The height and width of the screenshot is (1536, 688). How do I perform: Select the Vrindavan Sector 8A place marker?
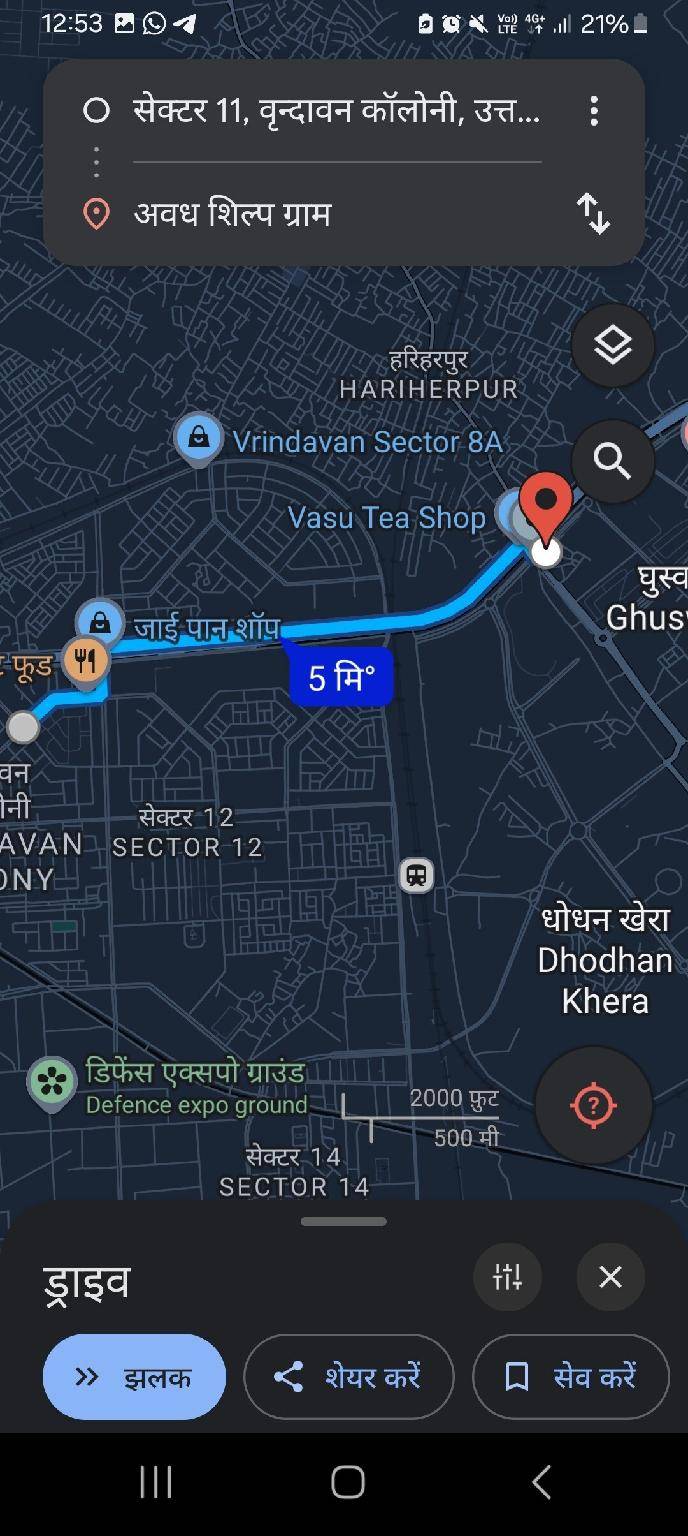198,438
